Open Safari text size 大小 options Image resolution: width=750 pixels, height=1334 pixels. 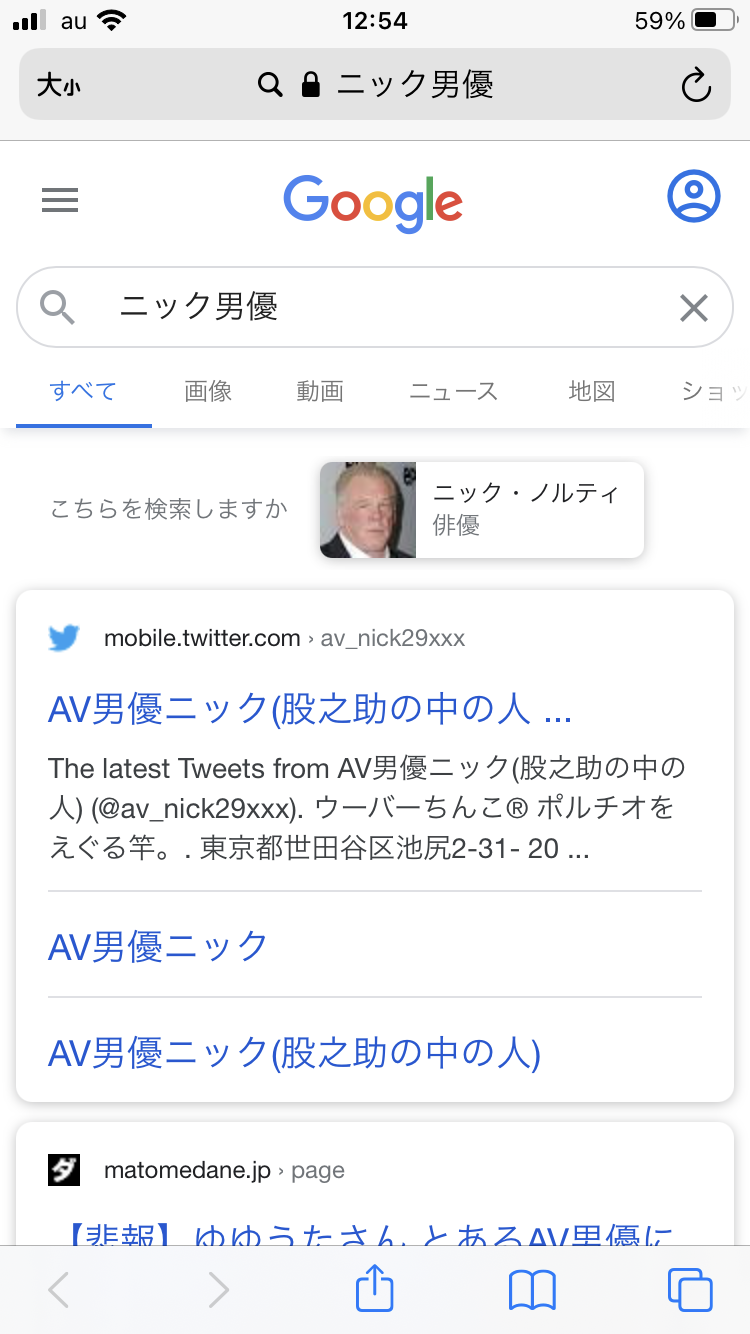click(59, 85)
